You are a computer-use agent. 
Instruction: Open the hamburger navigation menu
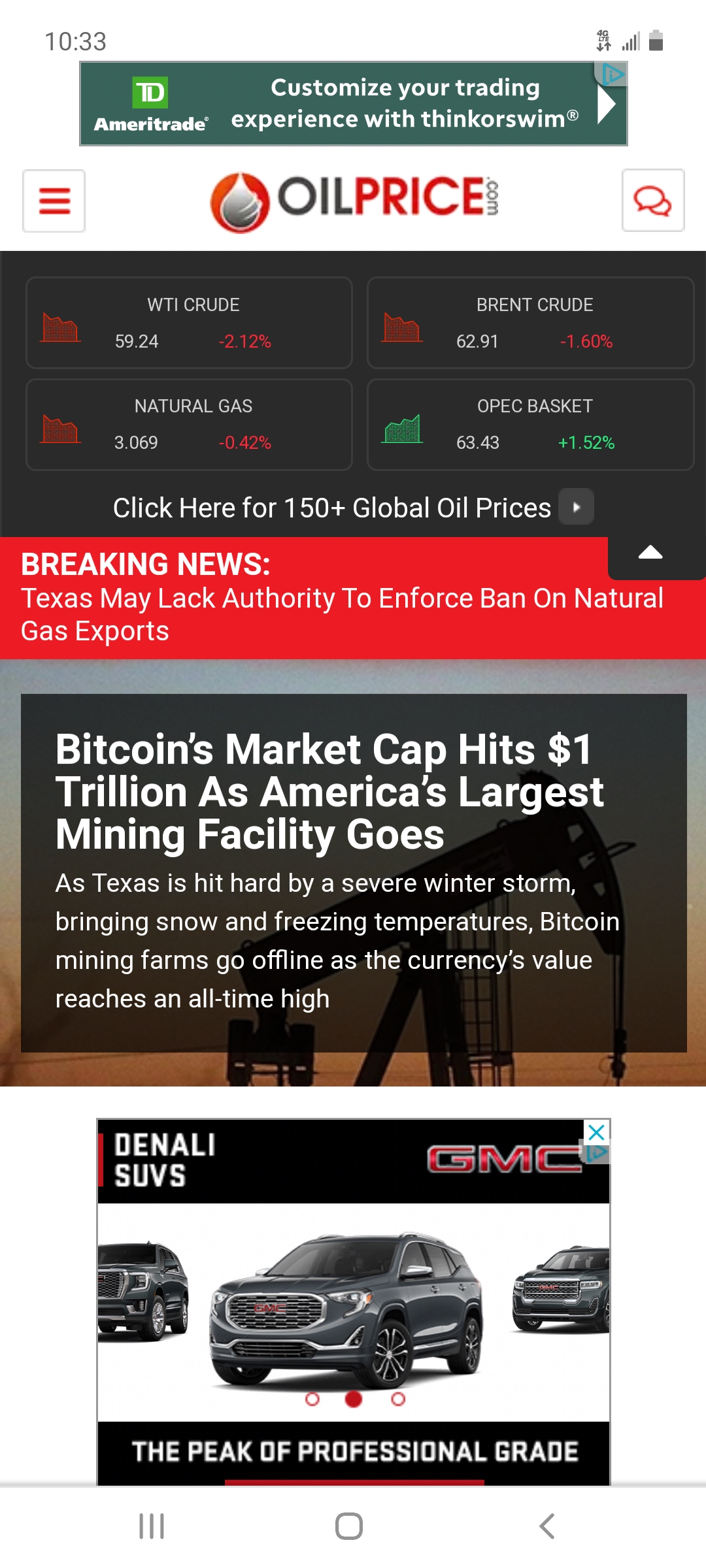[54, 201]
